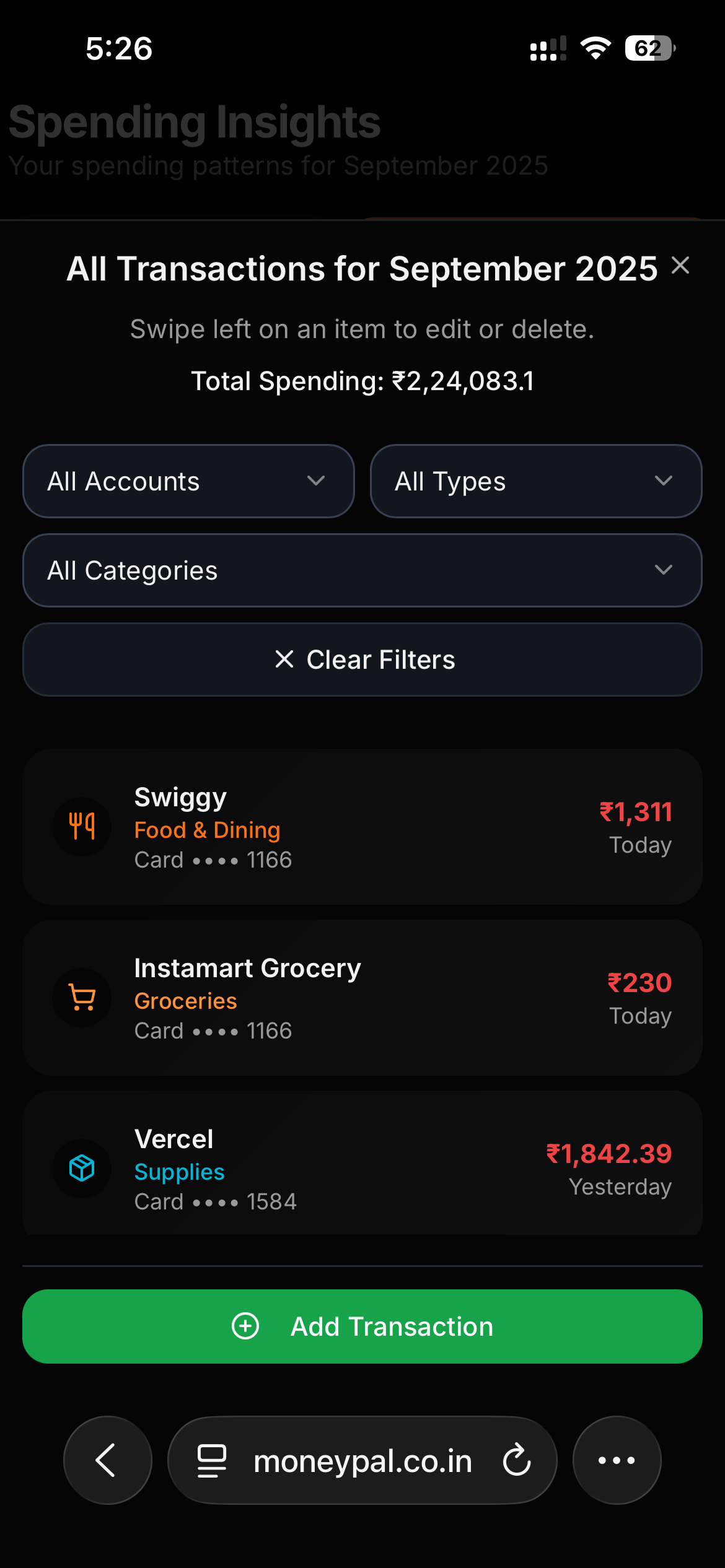The height and width of the screenshot is (1568, 725).
Task: Click the package icon next to Vercel
Action: click(x=82, y=1169)
